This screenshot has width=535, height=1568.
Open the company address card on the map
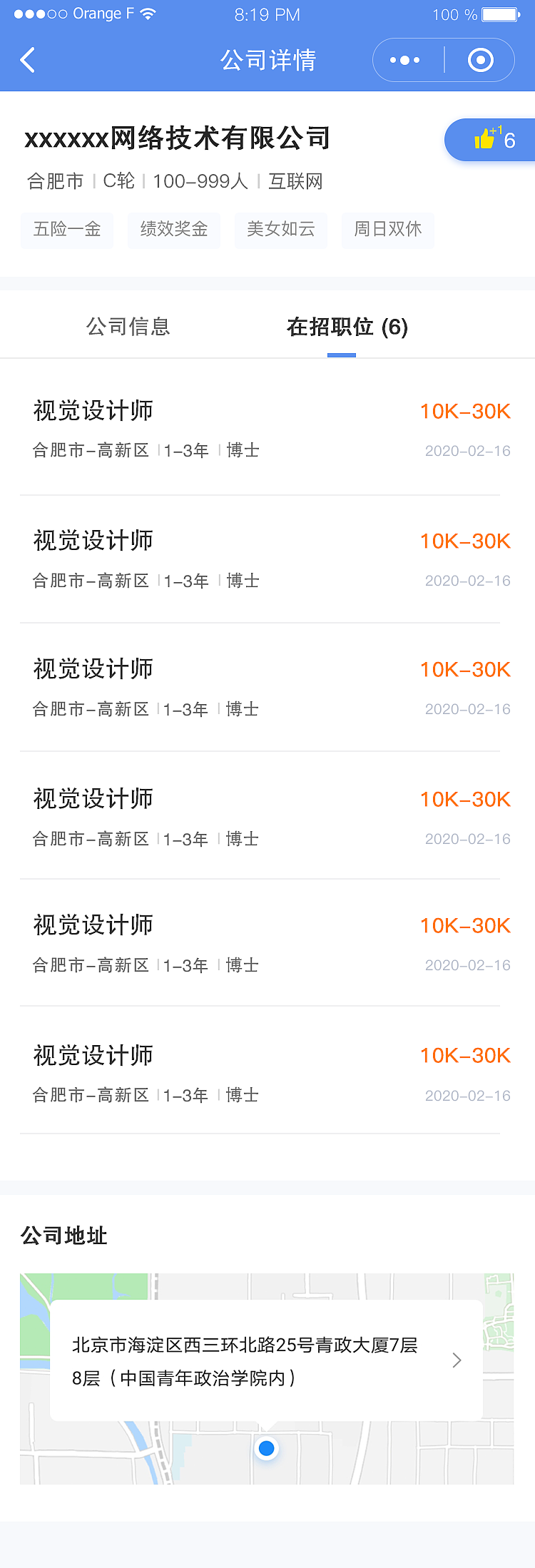click(266, 1361)
